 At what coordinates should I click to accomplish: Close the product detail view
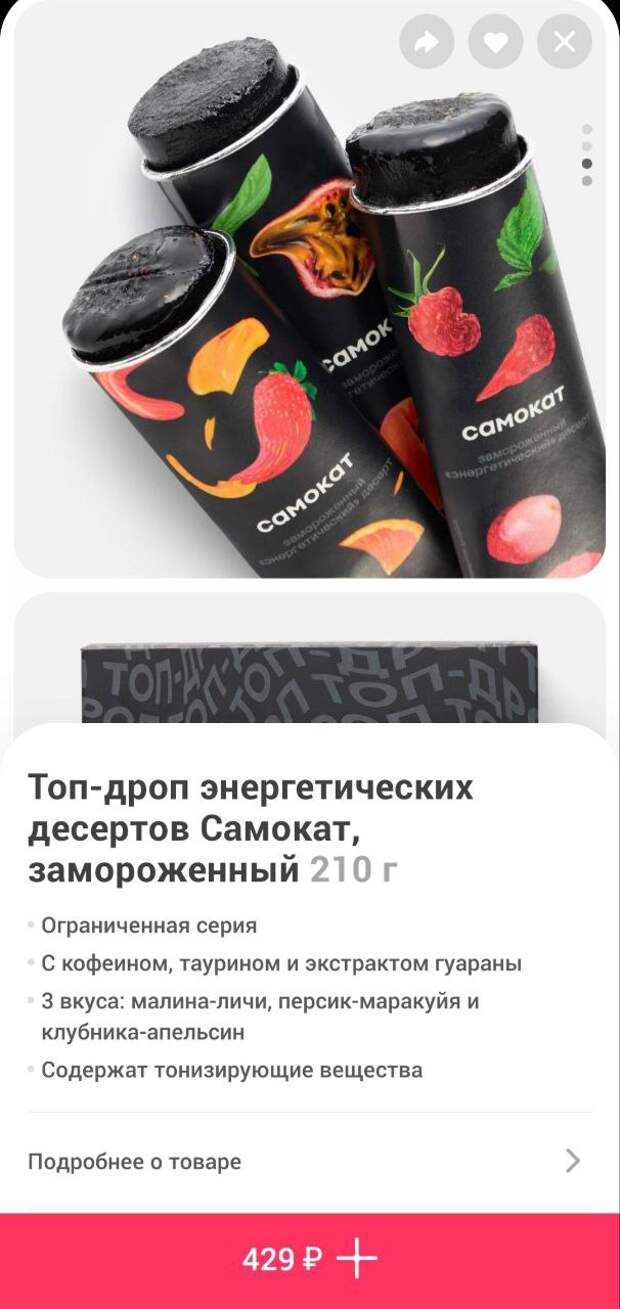pyautogui.click(x=565, y=42)
